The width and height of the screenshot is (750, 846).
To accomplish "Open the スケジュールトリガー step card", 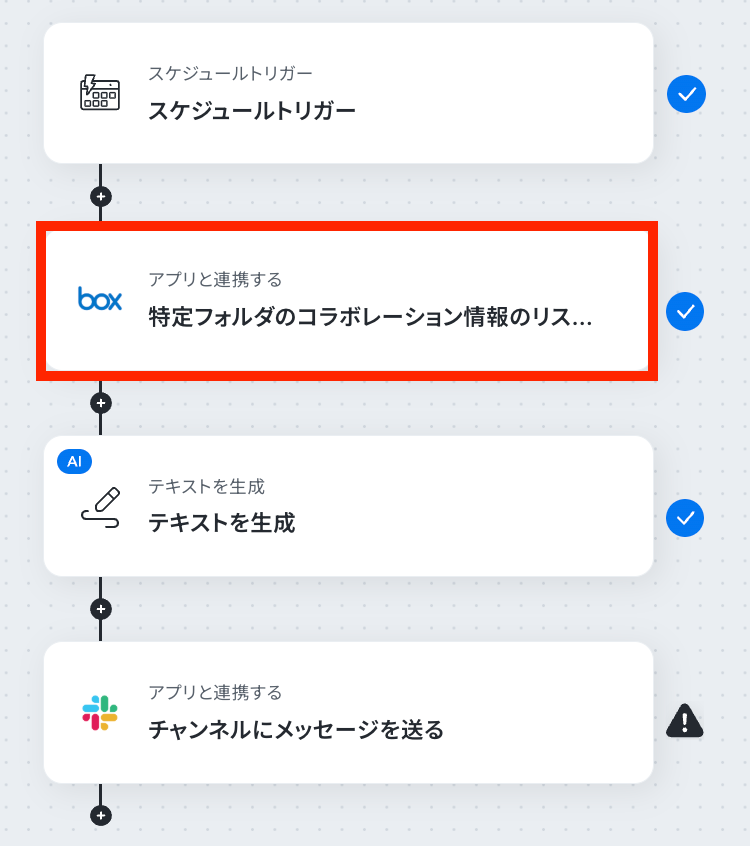I will tap(348, 93).
